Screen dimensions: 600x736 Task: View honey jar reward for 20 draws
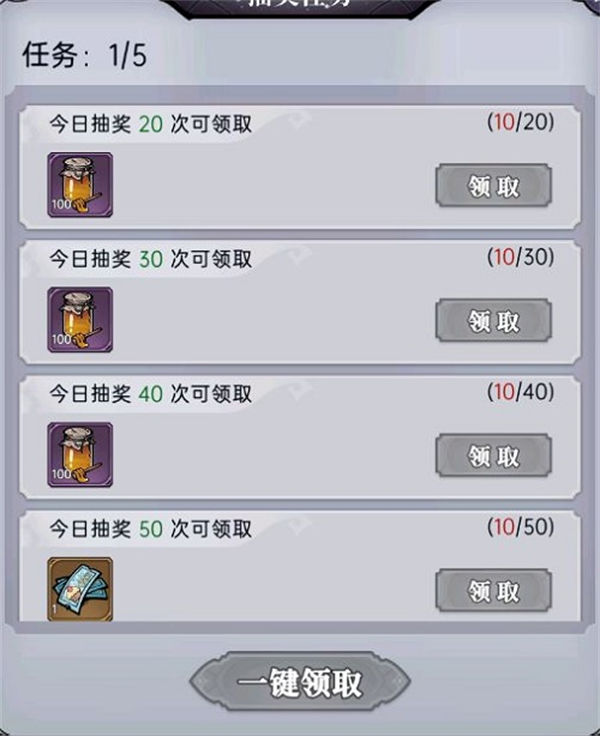(80, 185)
